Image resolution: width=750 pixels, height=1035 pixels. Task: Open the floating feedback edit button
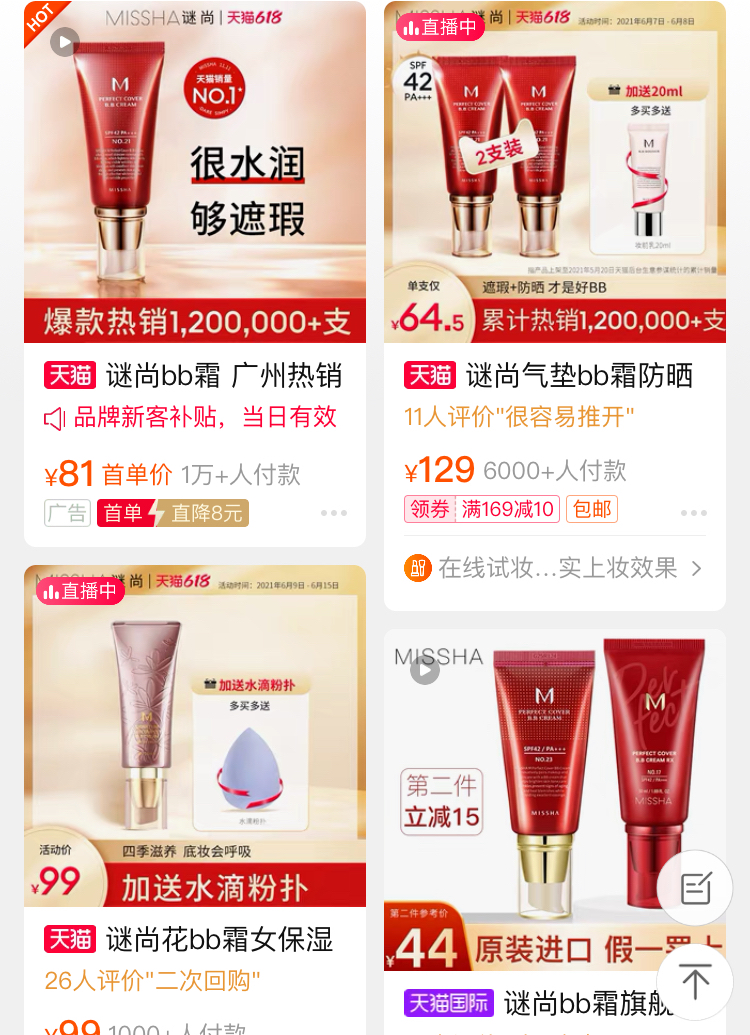[695, 888]
